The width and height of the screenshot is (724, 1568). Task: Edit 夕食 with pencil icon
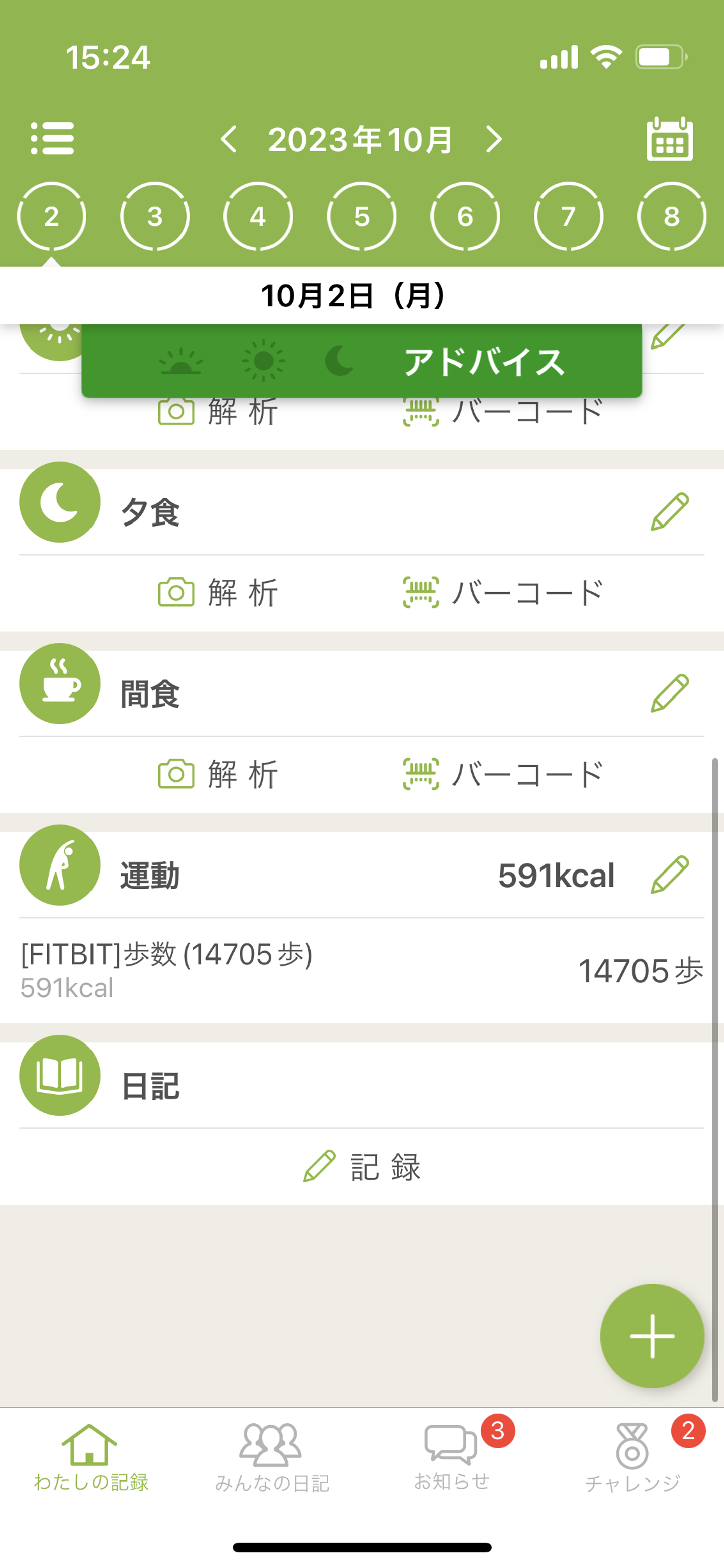click(x=669, y=511)
